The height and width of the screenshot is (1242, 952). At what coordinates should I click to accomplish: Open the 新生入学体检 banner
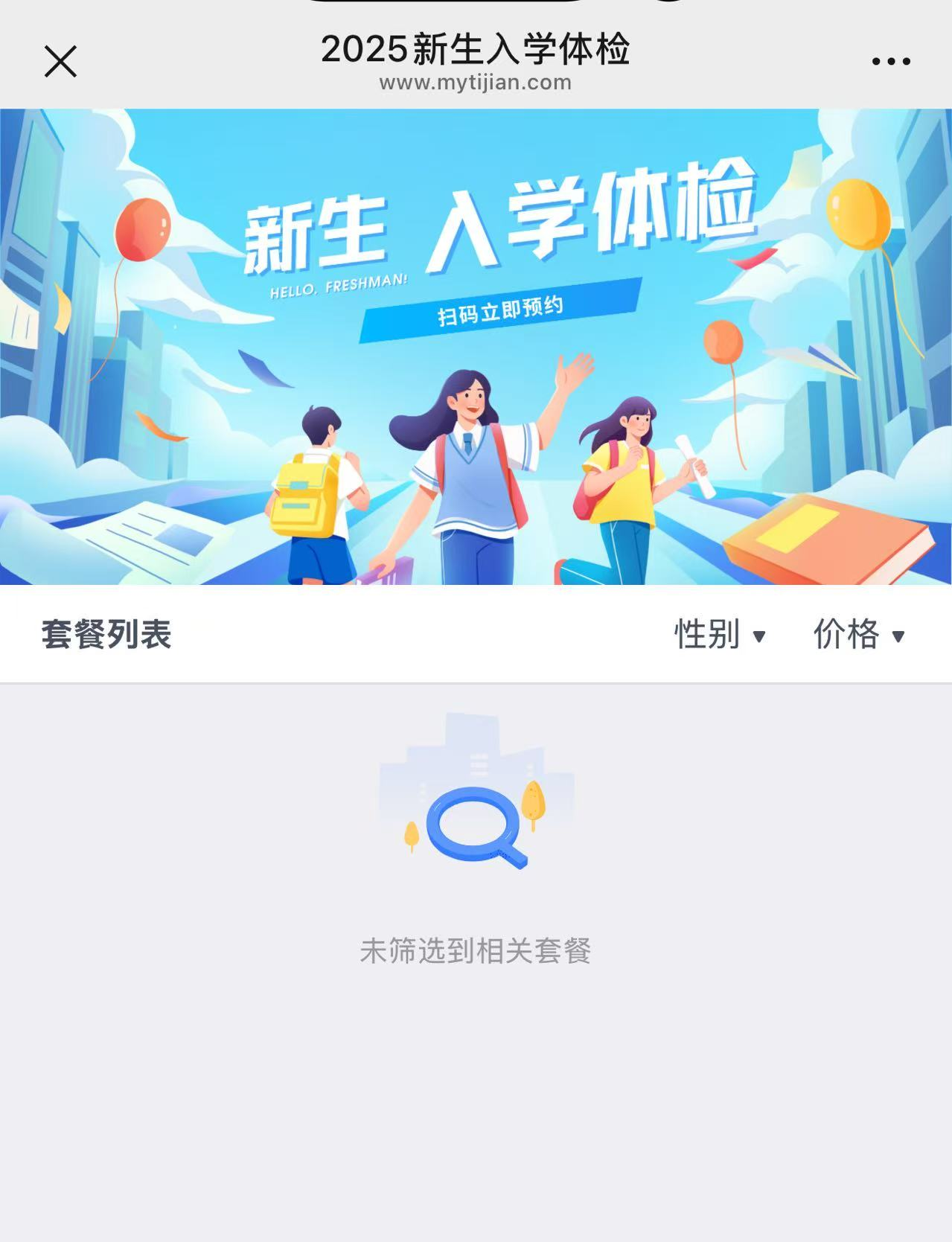(x=476, y=347)
